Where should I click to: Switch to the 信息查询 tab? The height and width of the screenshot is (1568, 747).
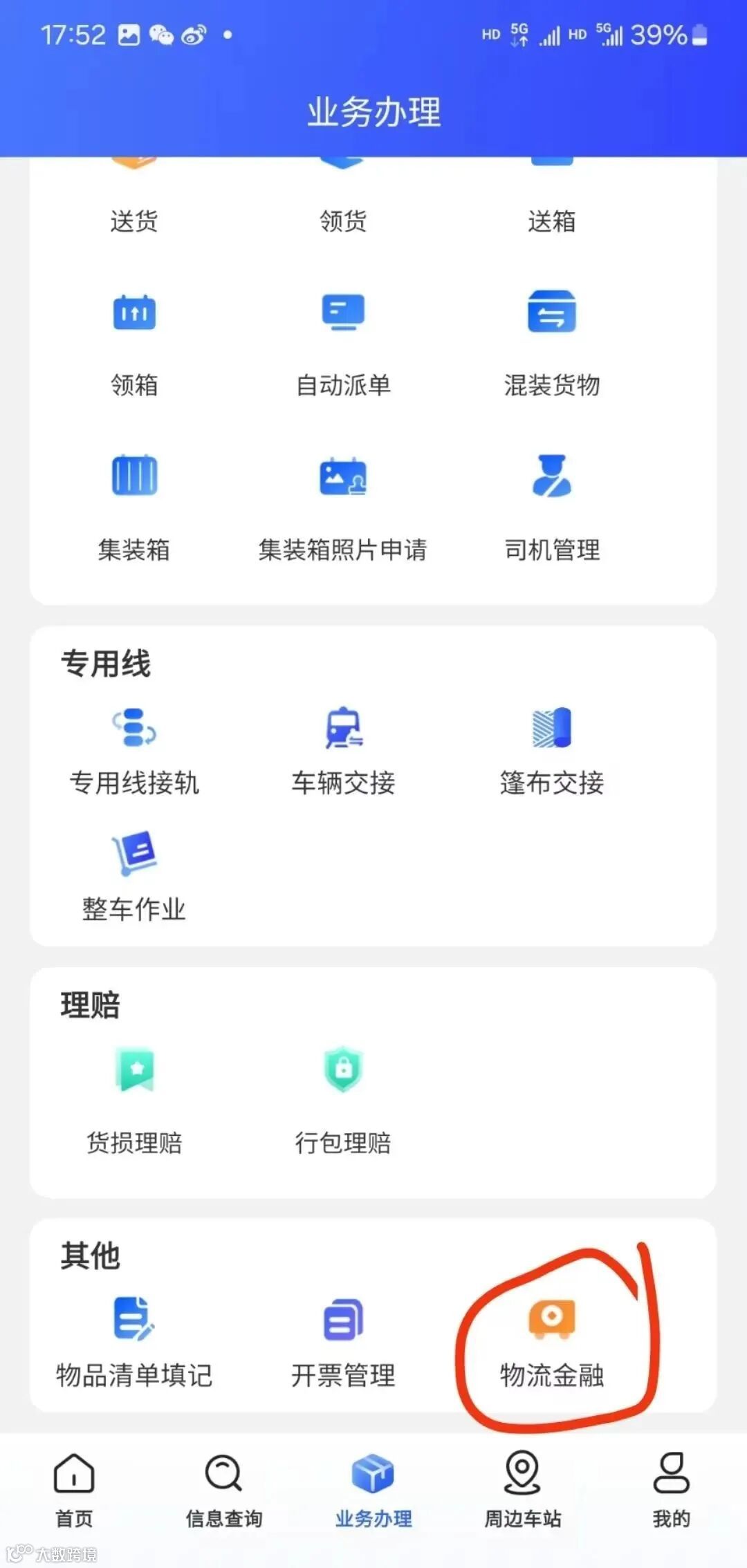(x=223, y=1486)
